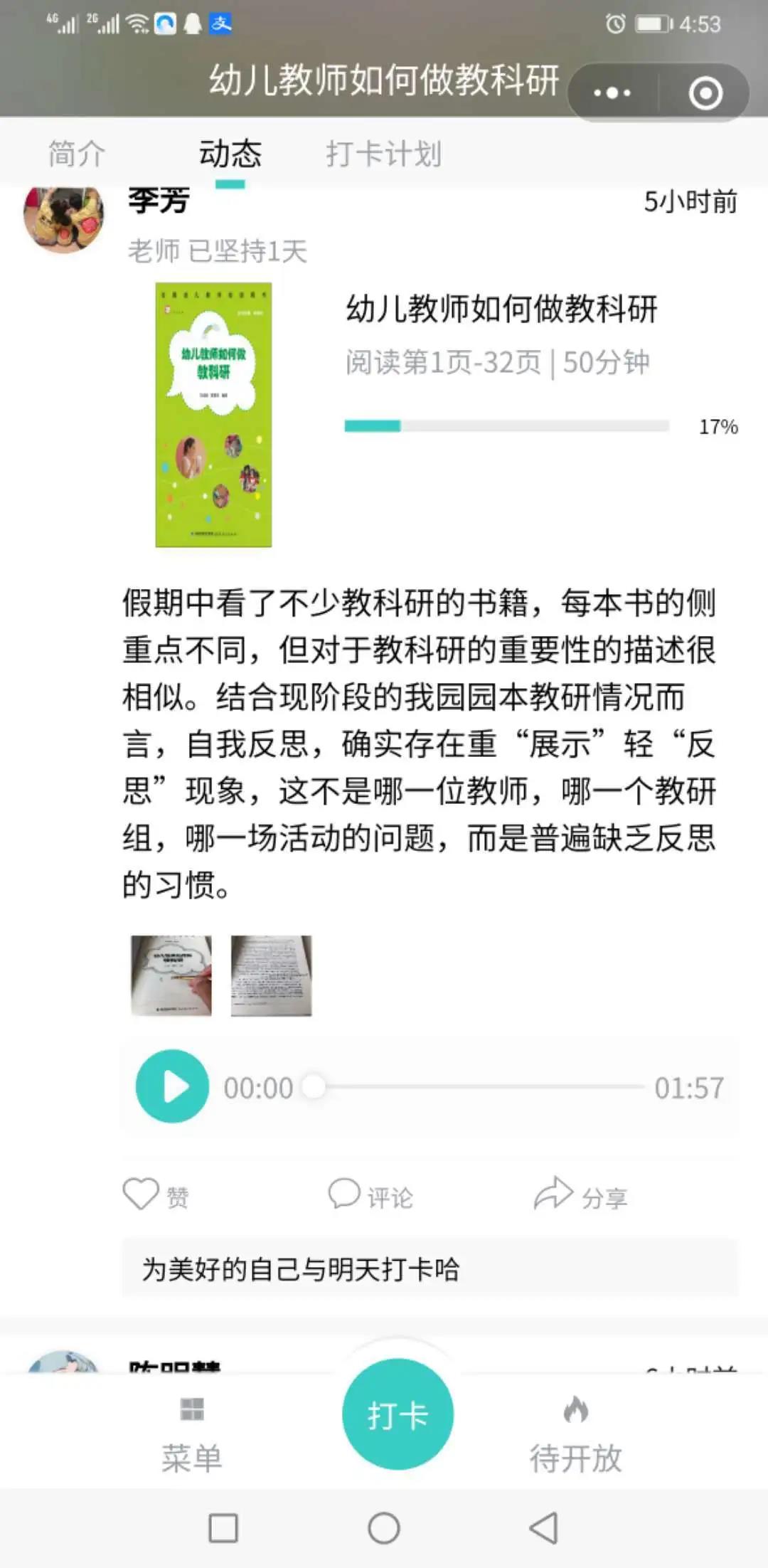This screenshot has height=1568, width=768.
Task: Switch to the 简介 tab
Action: pos(77,154)
